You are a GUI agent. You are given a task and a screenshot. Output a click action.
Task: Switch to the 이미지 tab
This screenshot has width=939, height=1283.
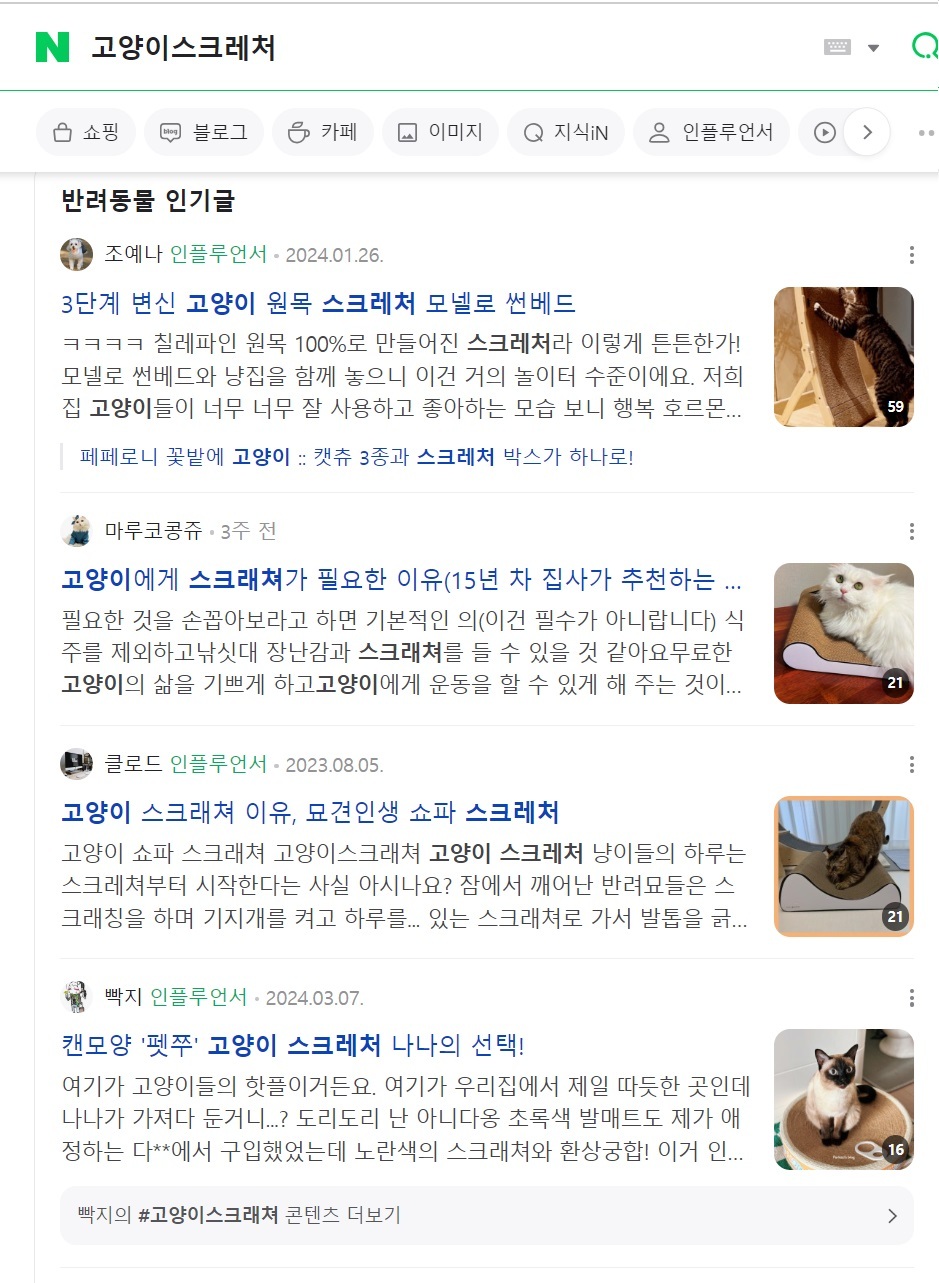pyautogui.click(x=440, y=132)
